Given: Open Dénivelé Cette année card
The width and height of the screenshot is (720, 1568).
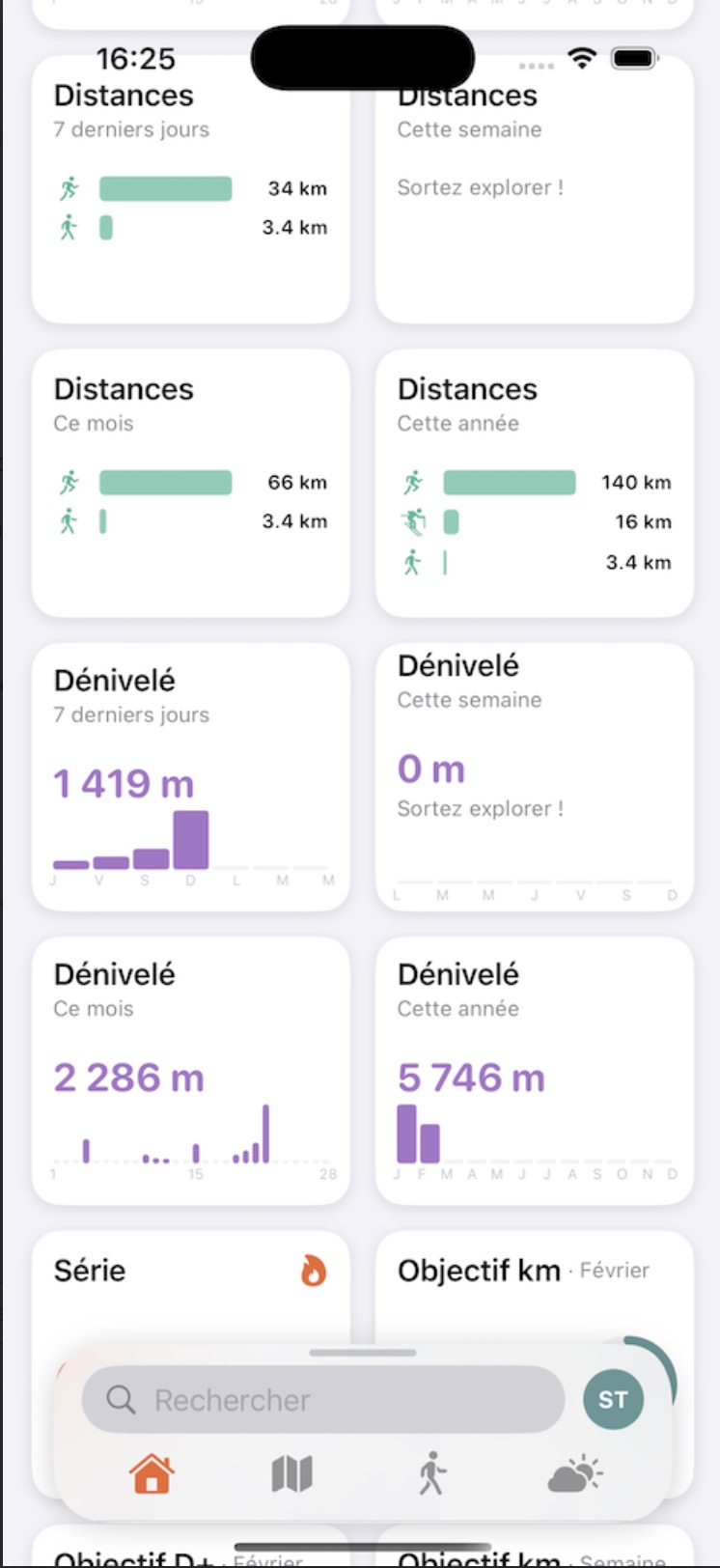Looking at the screenshot, I should click(534, 1070).
